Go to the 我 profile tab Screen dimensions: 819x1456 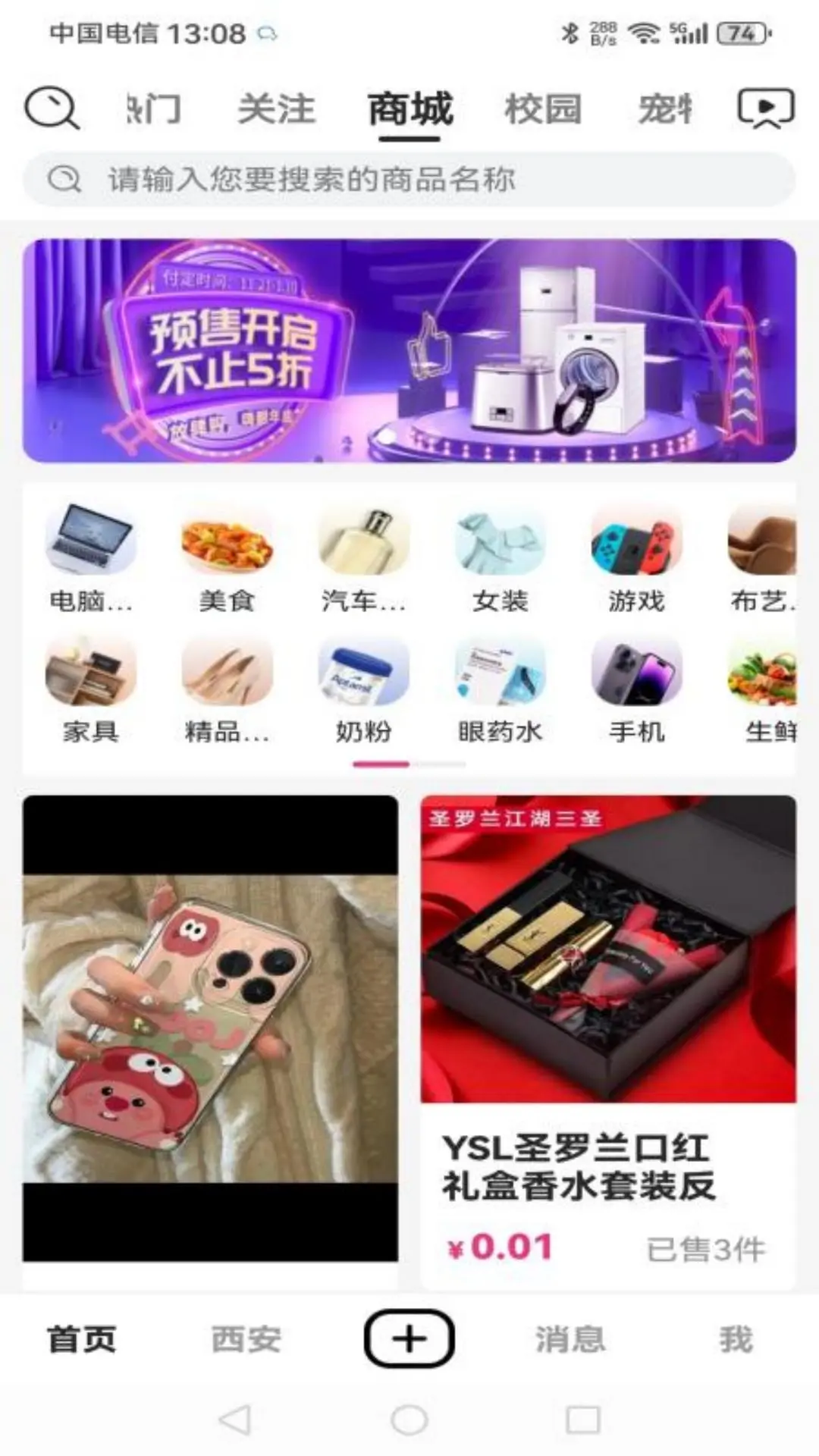click(x=736, y=1339)
